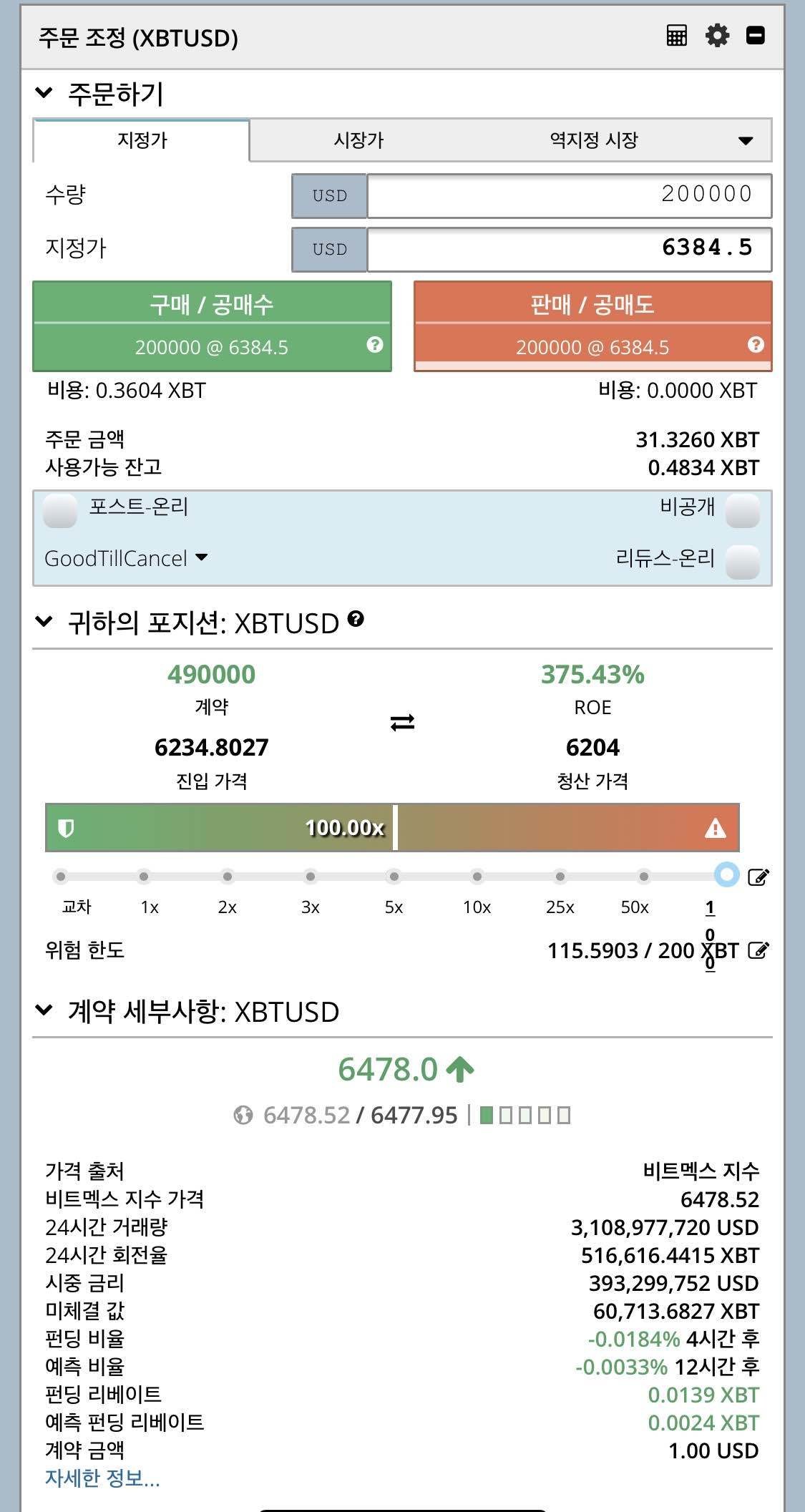Open the GoodTillCancel dropdown
The image size is (805, 1512).
pyautogui.click(x=123, y=559)
